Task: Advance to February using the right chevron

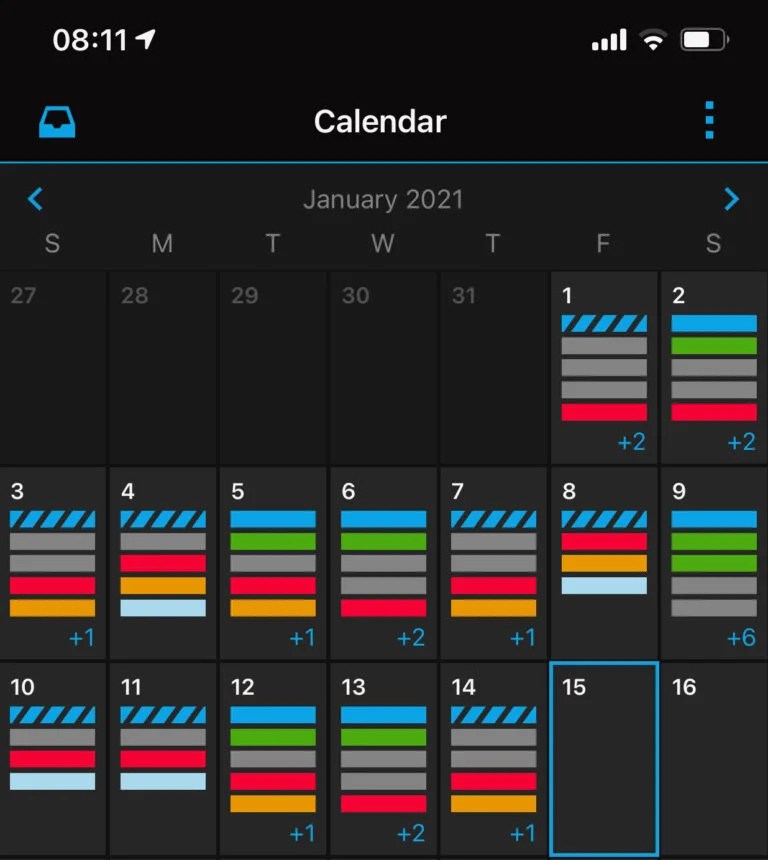Action: [x=731, y=198]
